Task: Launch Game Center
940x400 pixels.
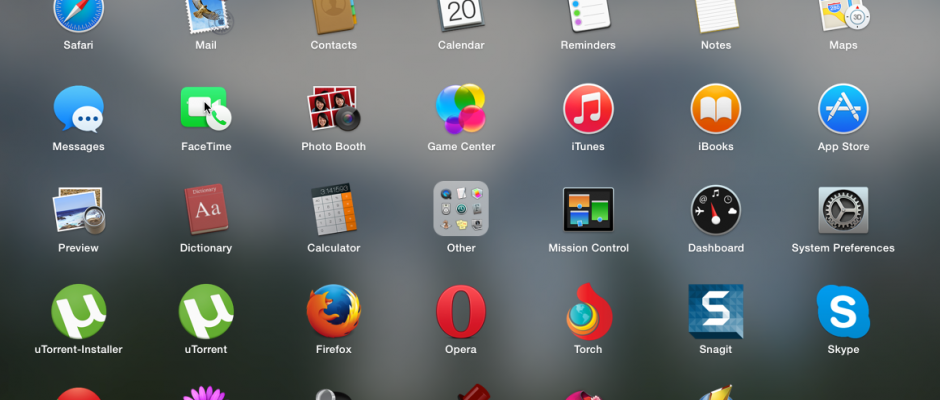Action: point(461,108)
